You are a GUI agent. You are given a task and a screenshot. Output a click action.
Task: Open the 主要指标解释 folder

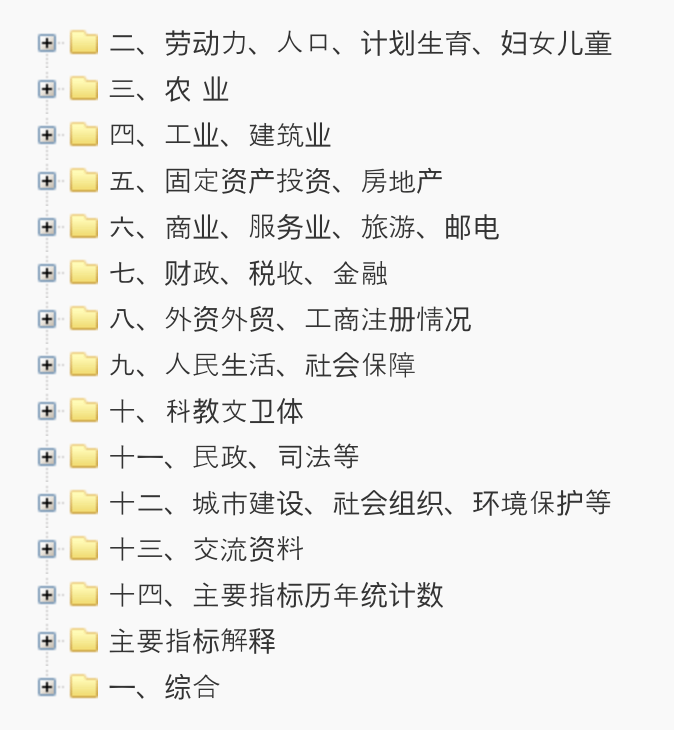(192, 641)
